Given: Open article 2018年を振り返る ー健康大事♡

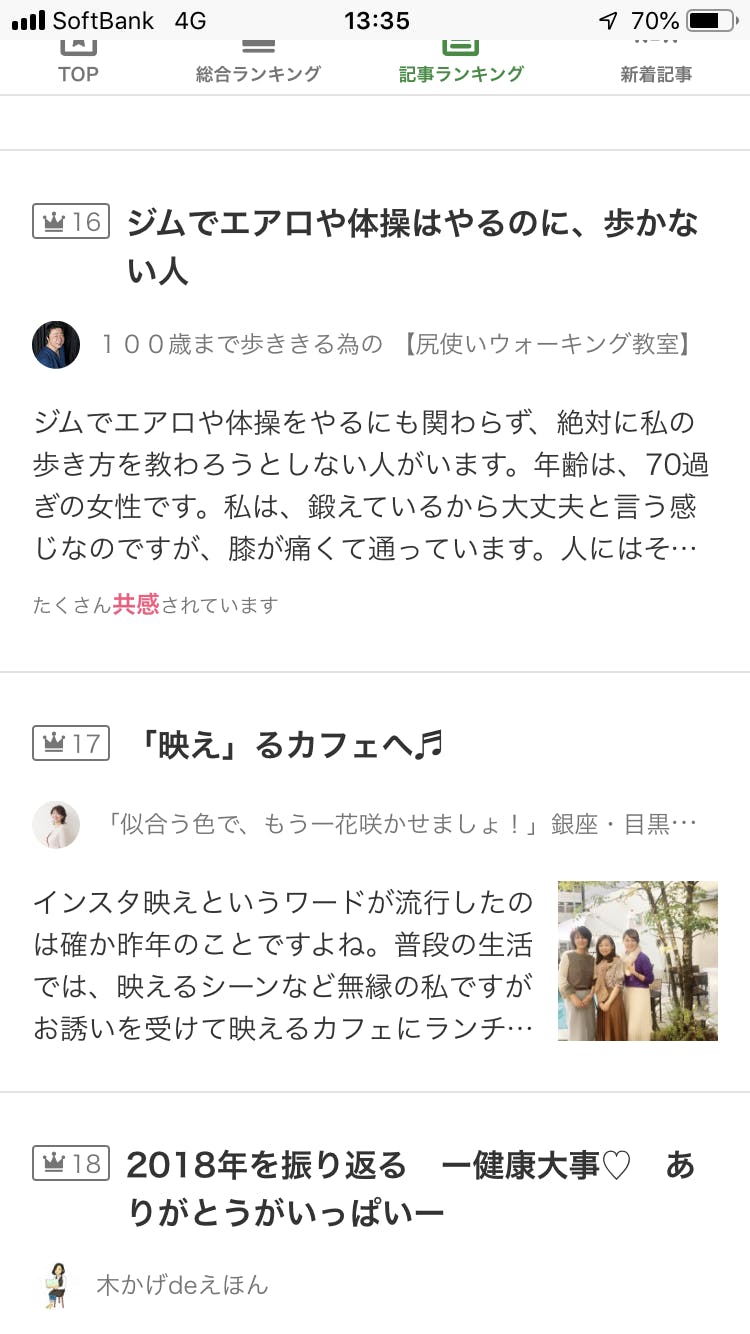Looking at the screenshot, I should coord(410,1188).
